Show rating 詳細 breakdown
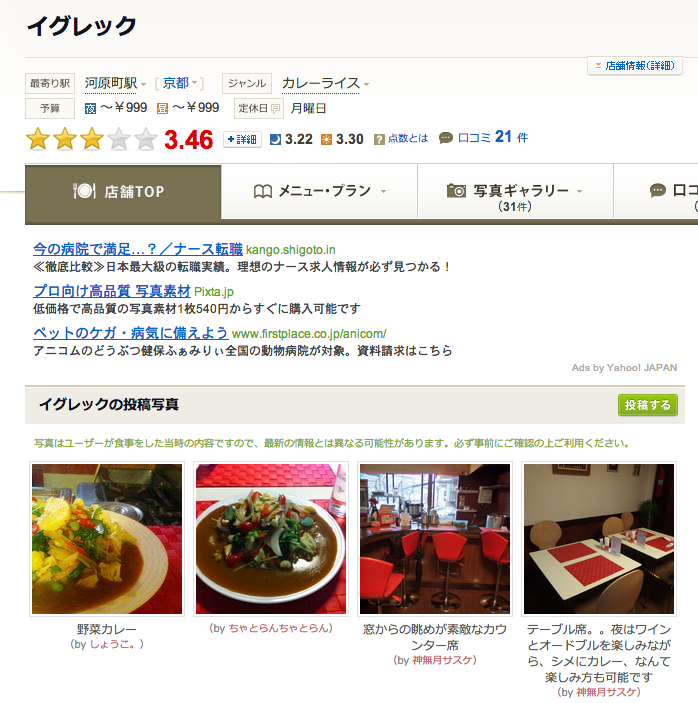Viewport: 698px width, 703px height. 243,139
